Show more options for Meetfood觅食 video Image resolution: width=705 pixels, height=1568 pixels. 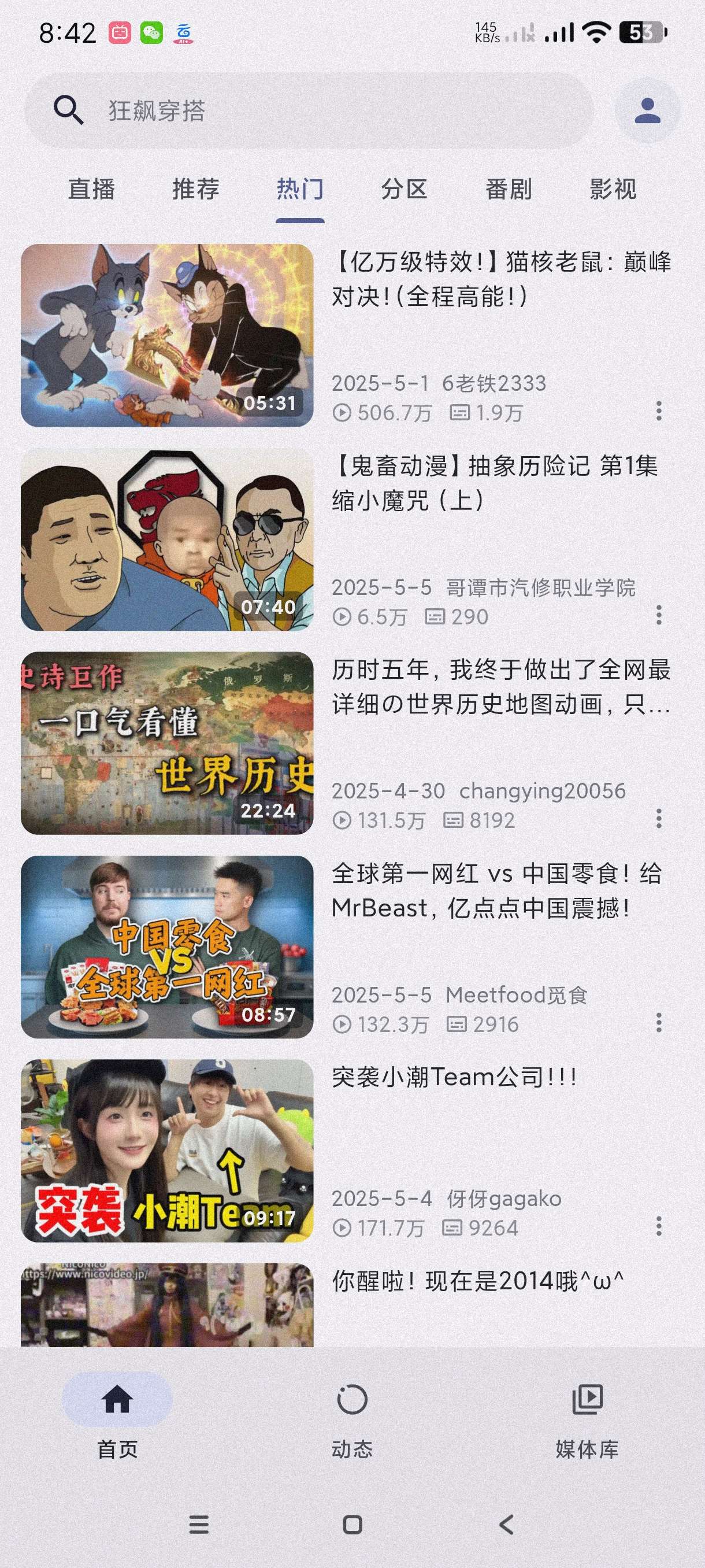(x=659, y=1023)
